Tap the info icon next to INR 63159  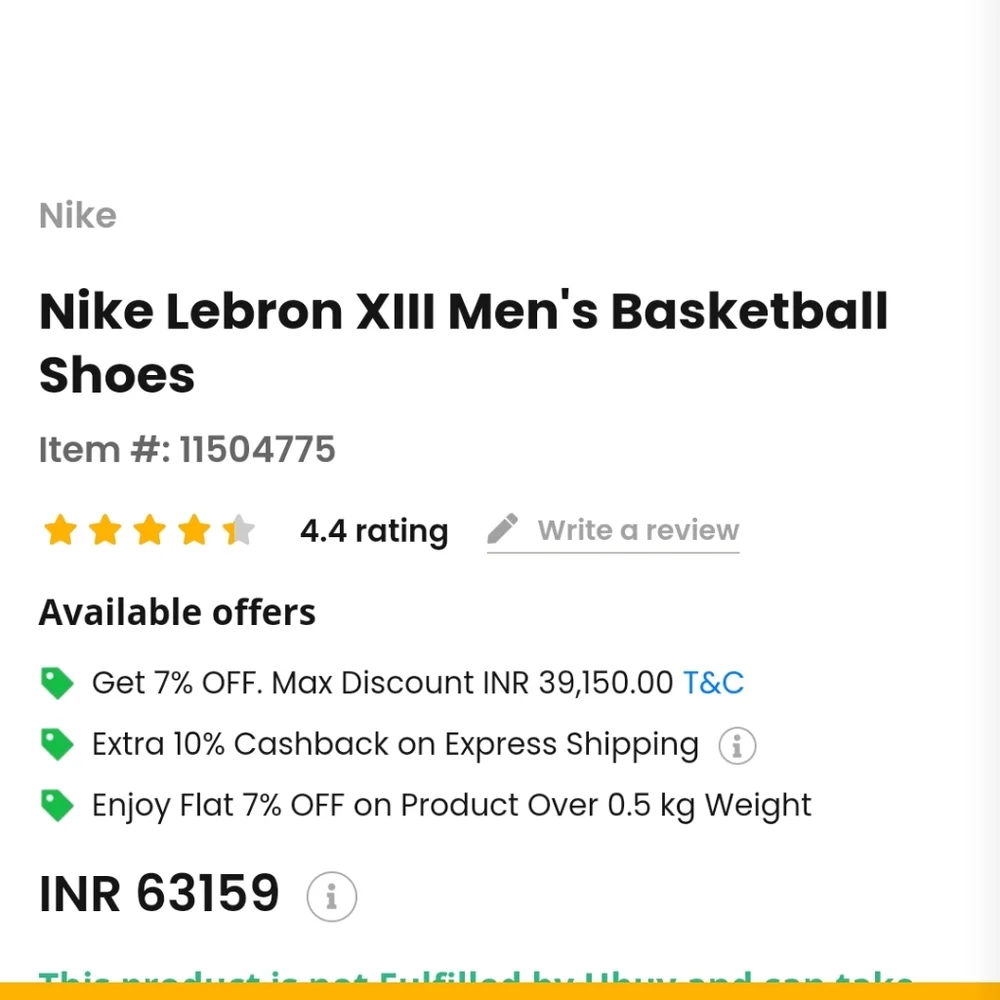(x=331, y=897)
